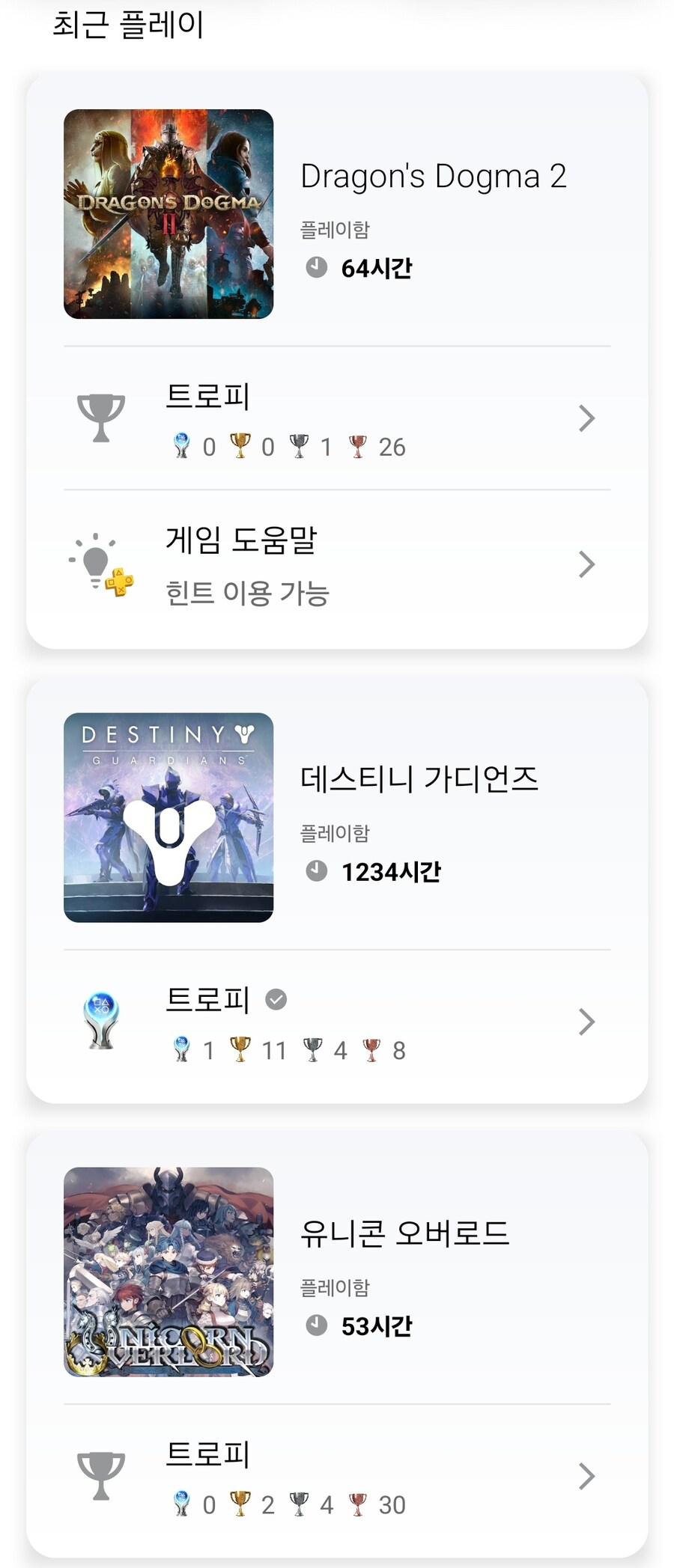Click the gold trophy icon for Dragon's Dogma 2

tap(240, 446)
